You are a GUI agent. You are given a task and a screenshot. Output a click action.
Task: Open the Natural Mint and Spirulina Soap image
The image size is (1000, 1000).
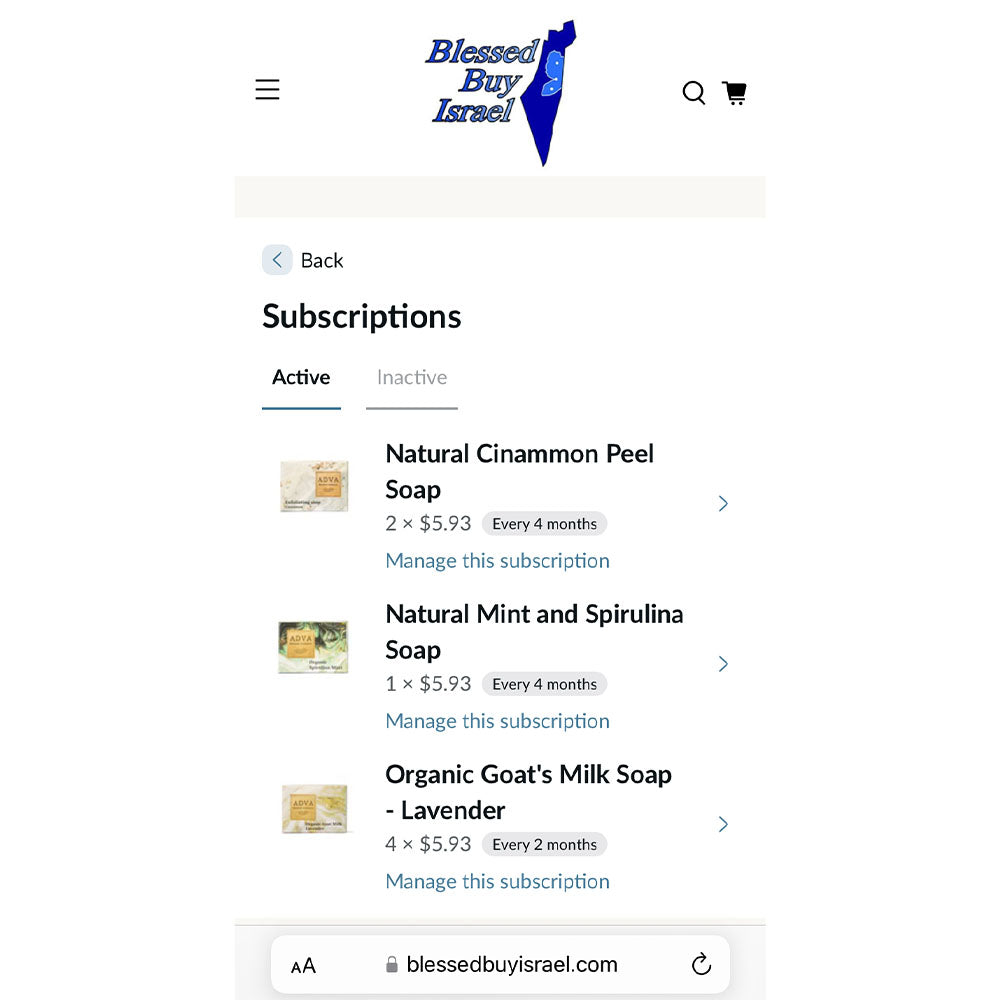314,647
